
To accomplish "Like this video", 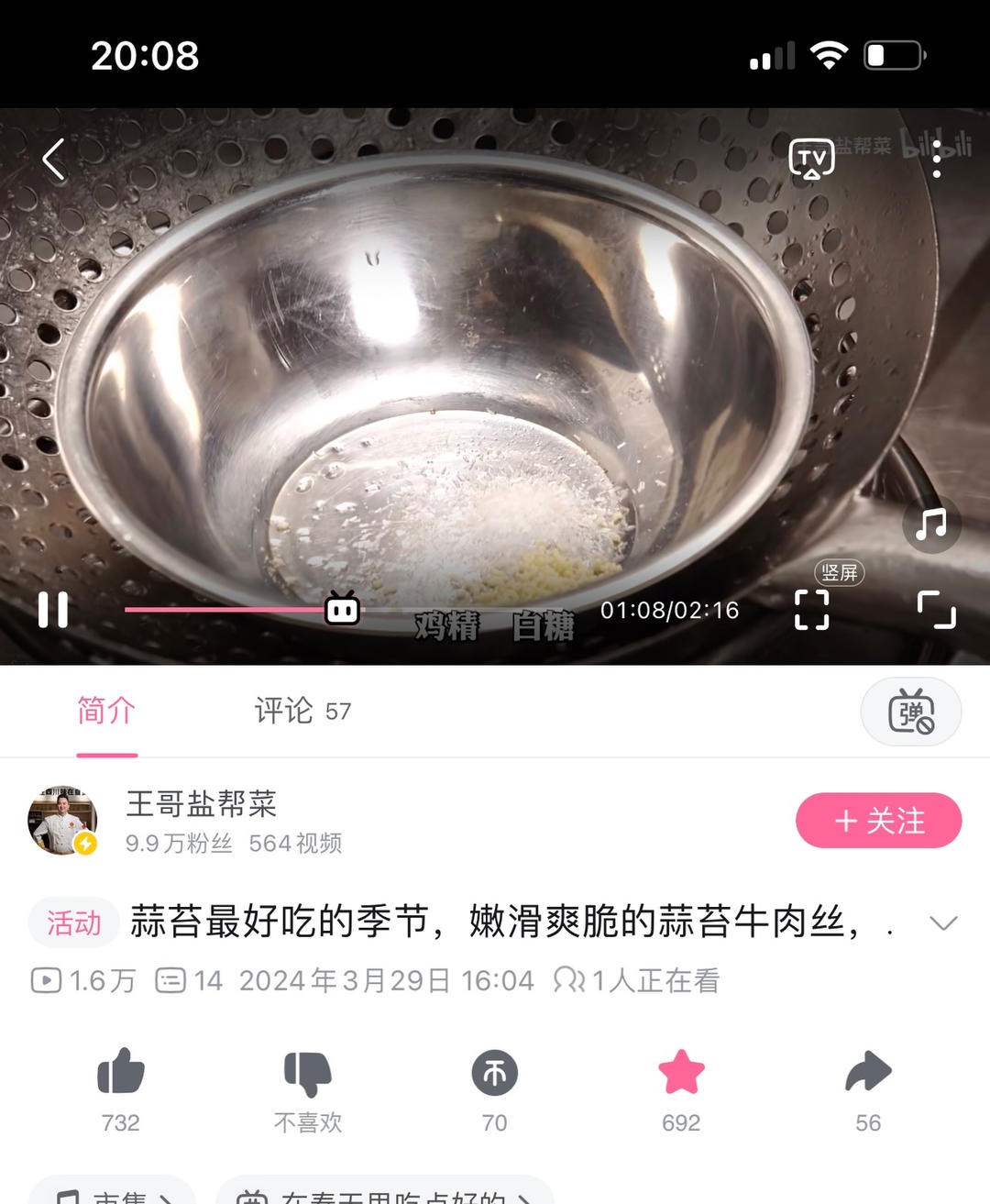I will 121,1073.
